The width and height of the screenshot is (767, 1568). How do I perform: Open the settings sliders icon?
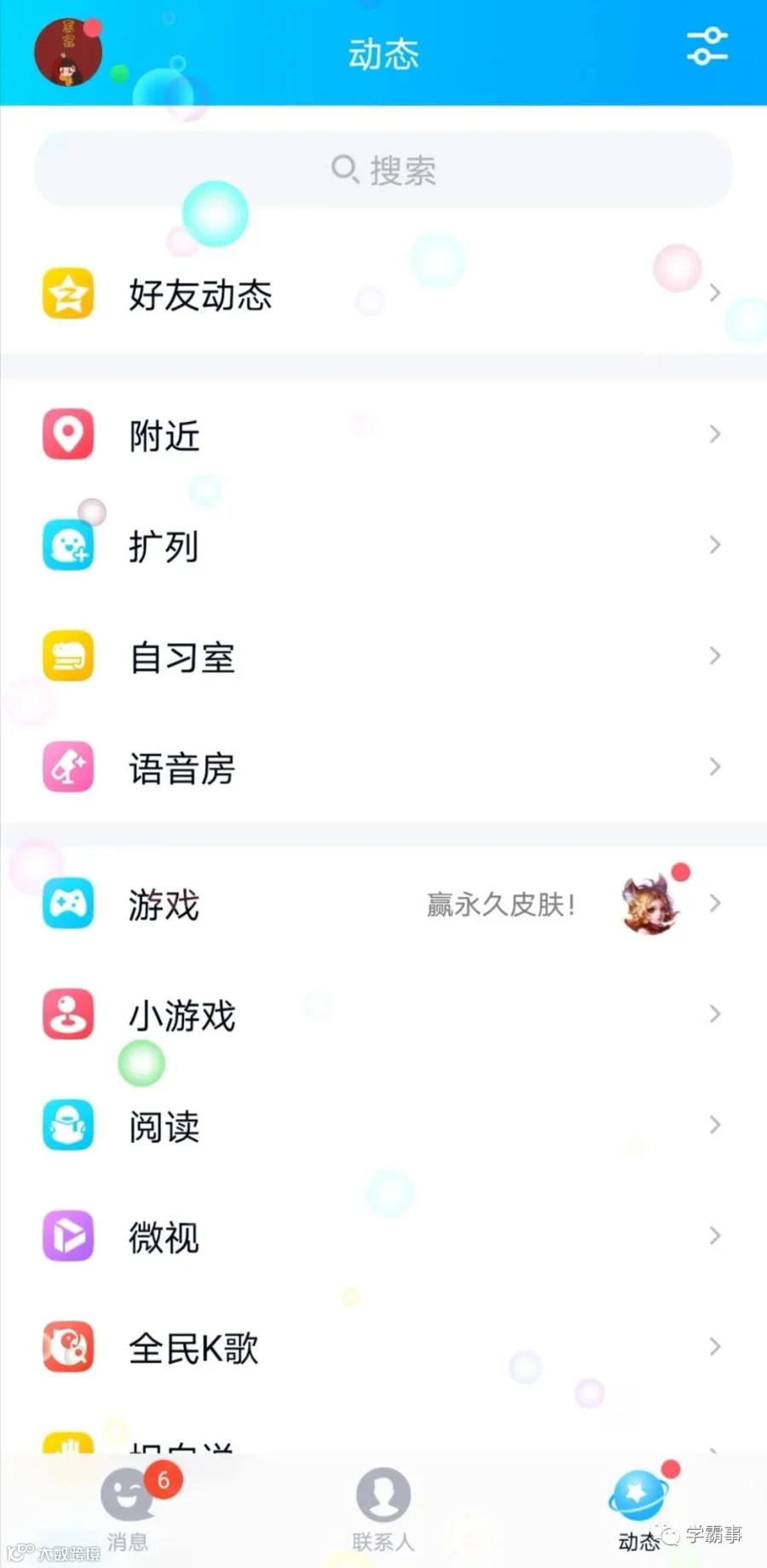coord(707,46)
